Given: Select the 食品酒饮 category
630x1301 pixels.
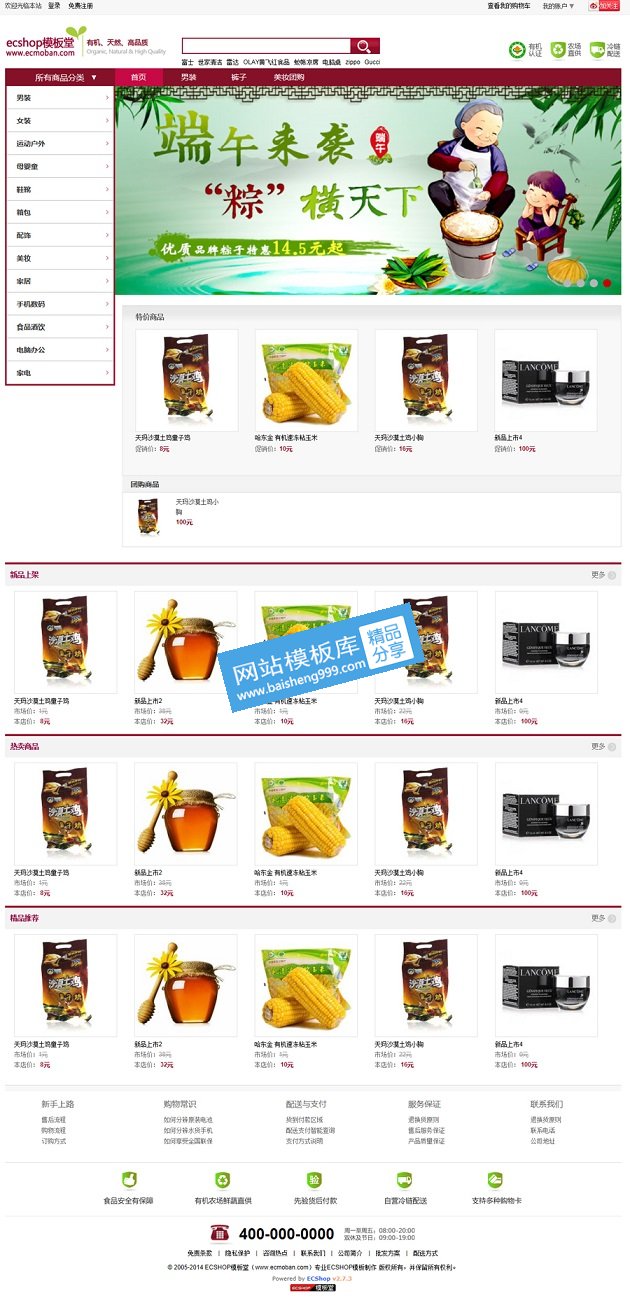Looking at the screenshot, I should point(60,327).
